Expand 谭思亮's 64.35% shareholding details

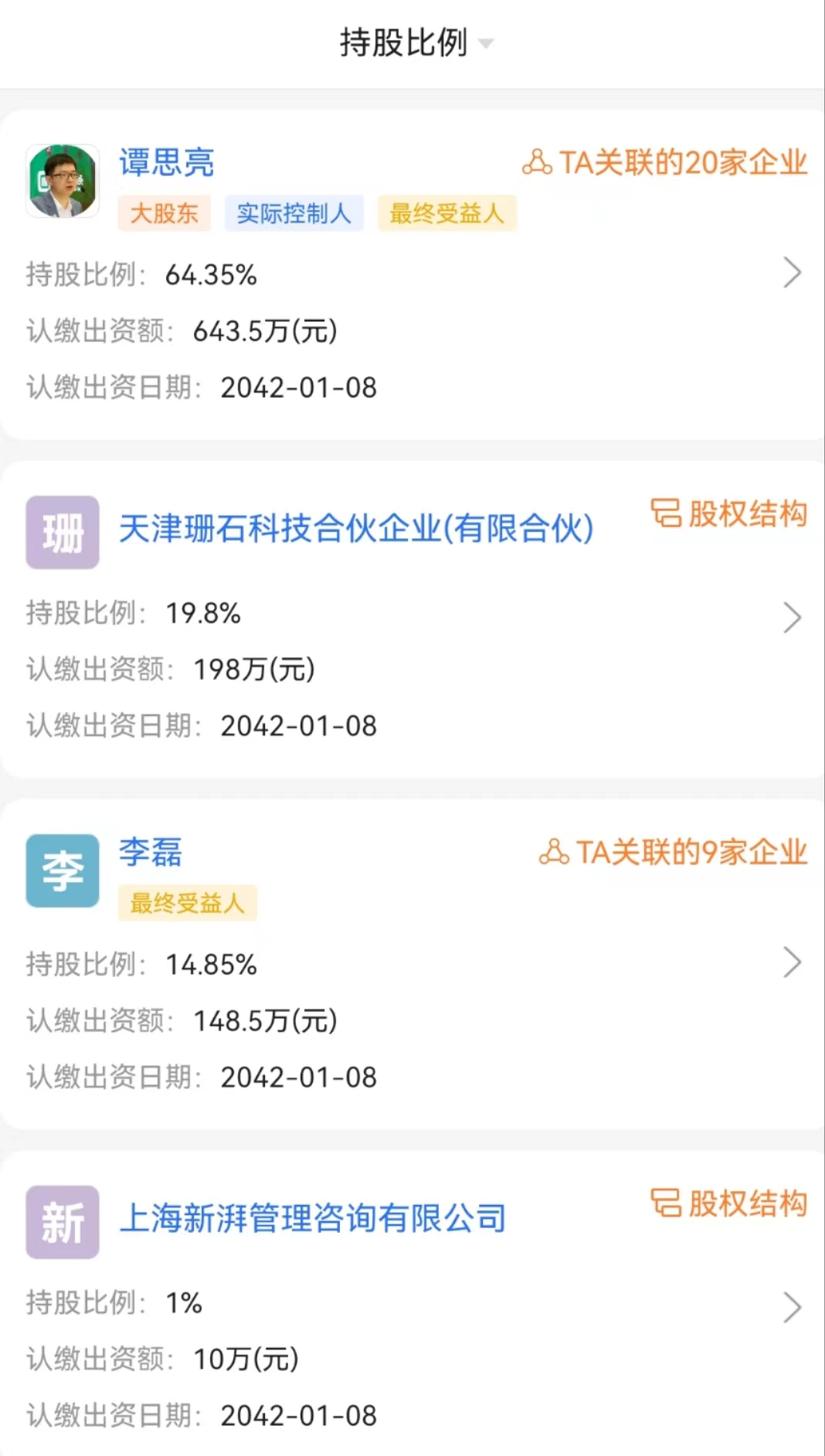pos(792,273)
